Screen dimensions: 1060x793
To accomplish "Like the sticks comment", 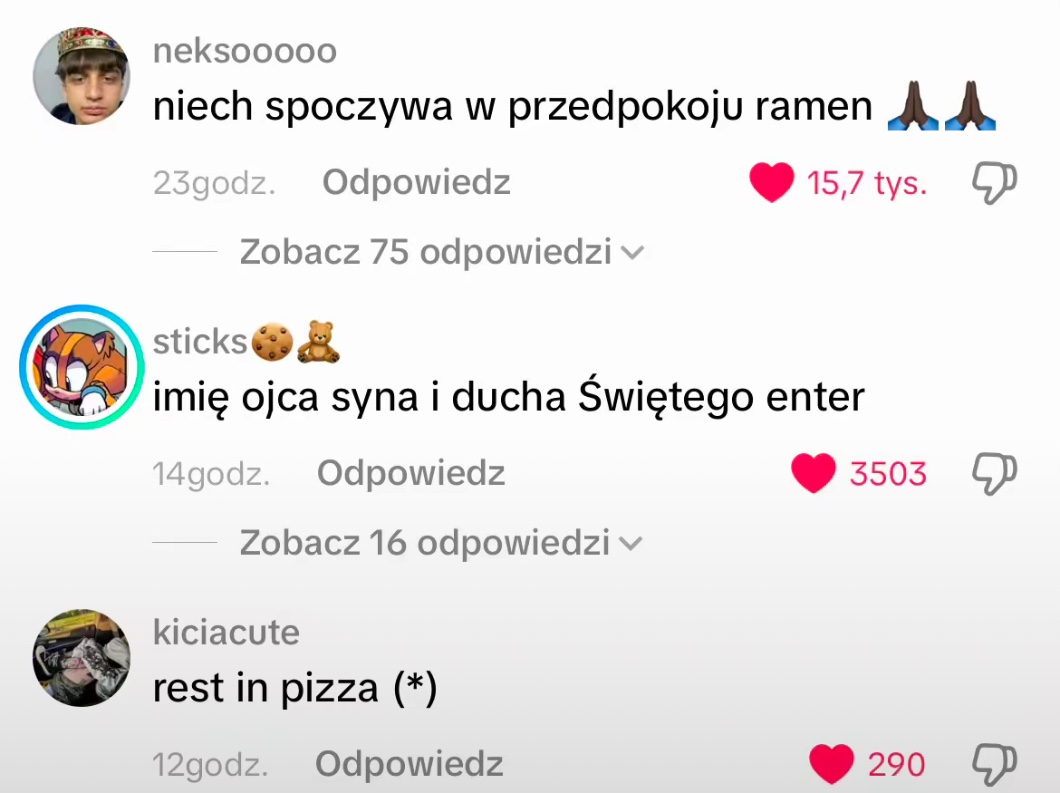I will coord(814,473).
